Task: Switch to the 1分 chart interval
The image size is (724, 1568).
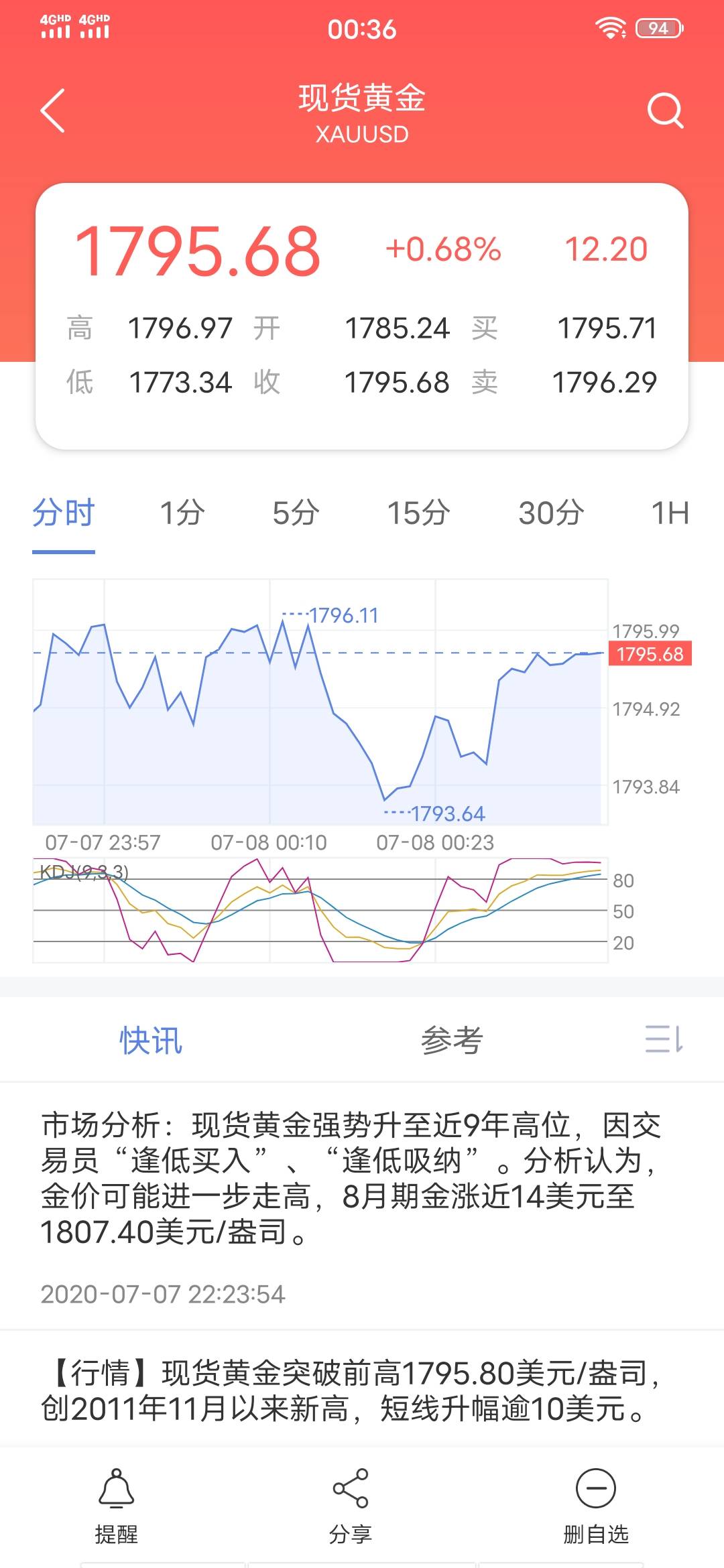Action: pyautogui.click(x=182, y=513)
